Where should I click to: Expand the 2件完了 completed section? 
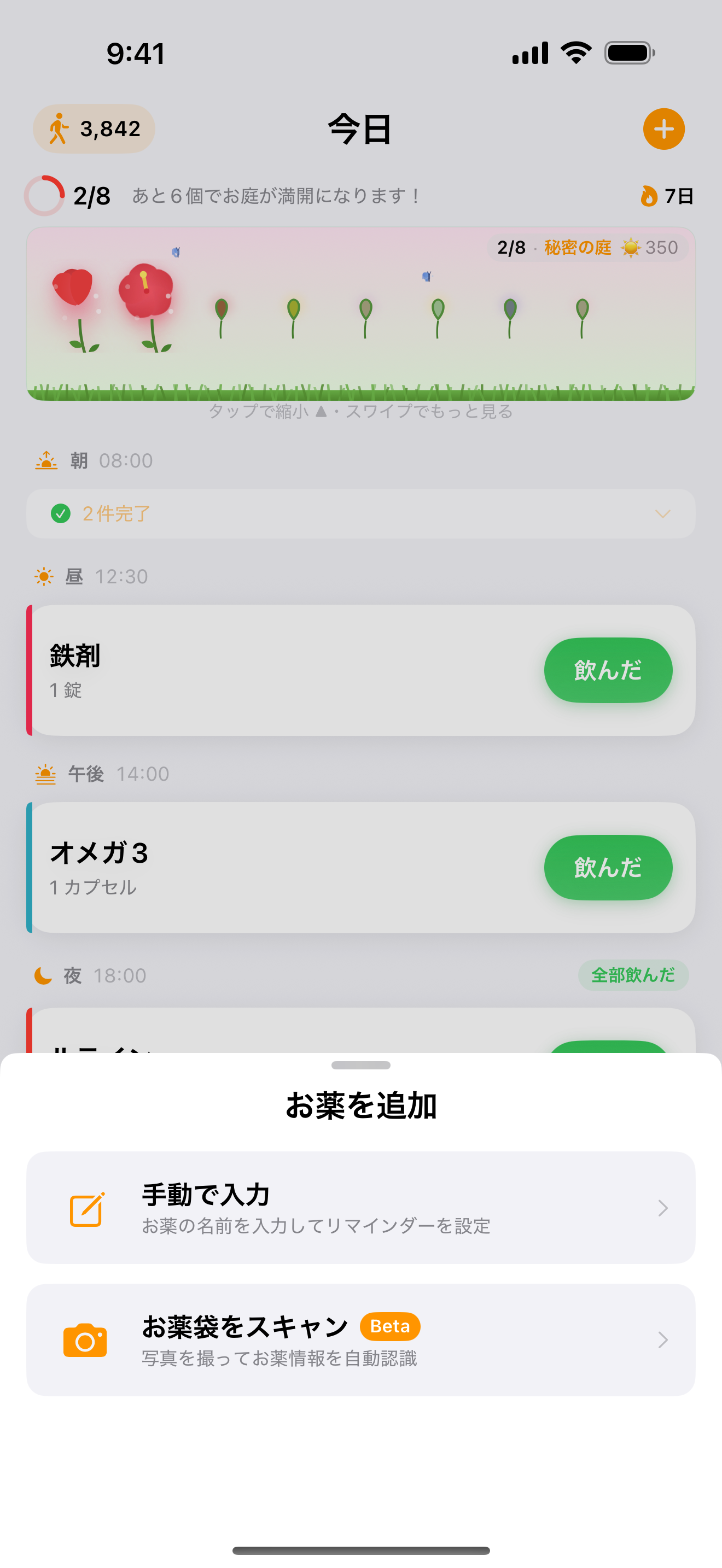pos(360,513)
